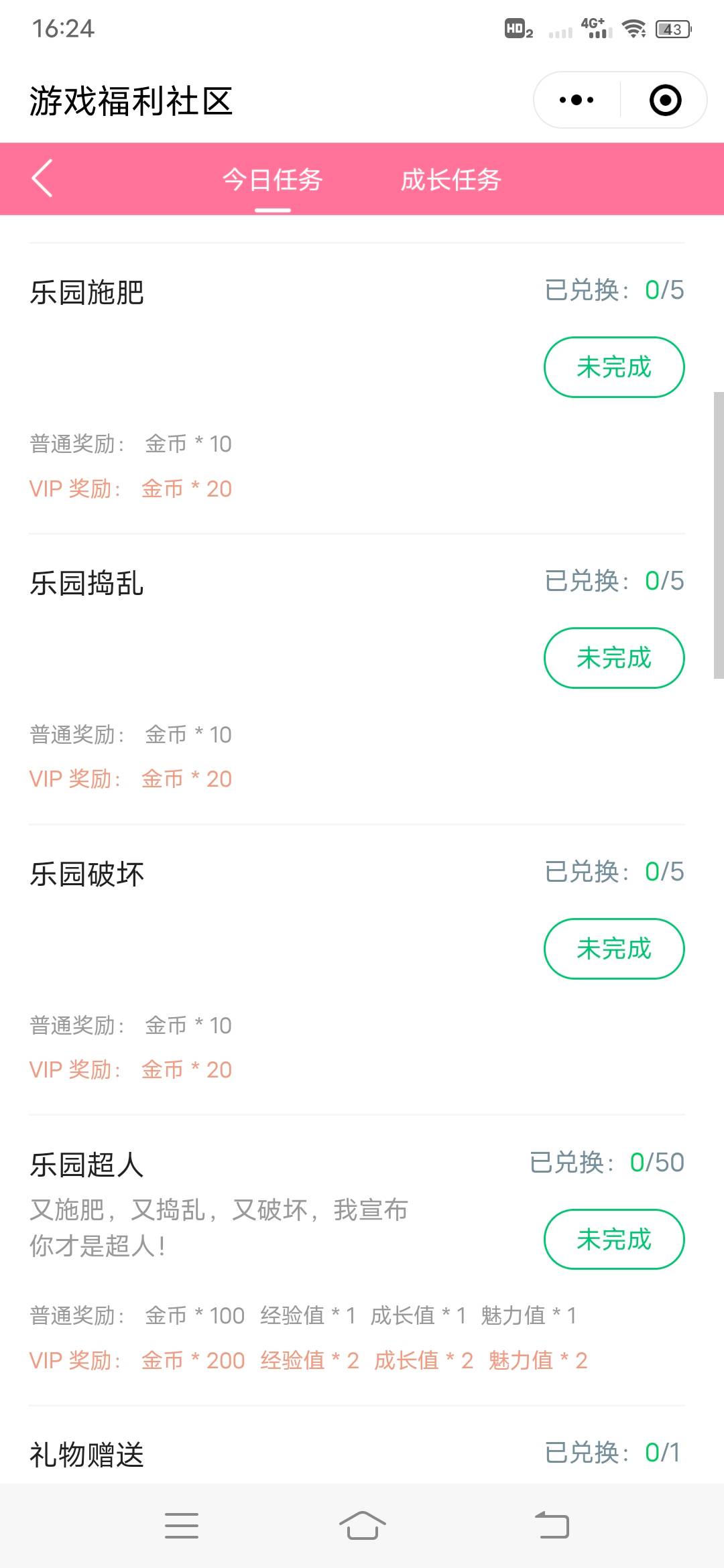Switch to the 今日任务 tab

click(x=272, y=180)
